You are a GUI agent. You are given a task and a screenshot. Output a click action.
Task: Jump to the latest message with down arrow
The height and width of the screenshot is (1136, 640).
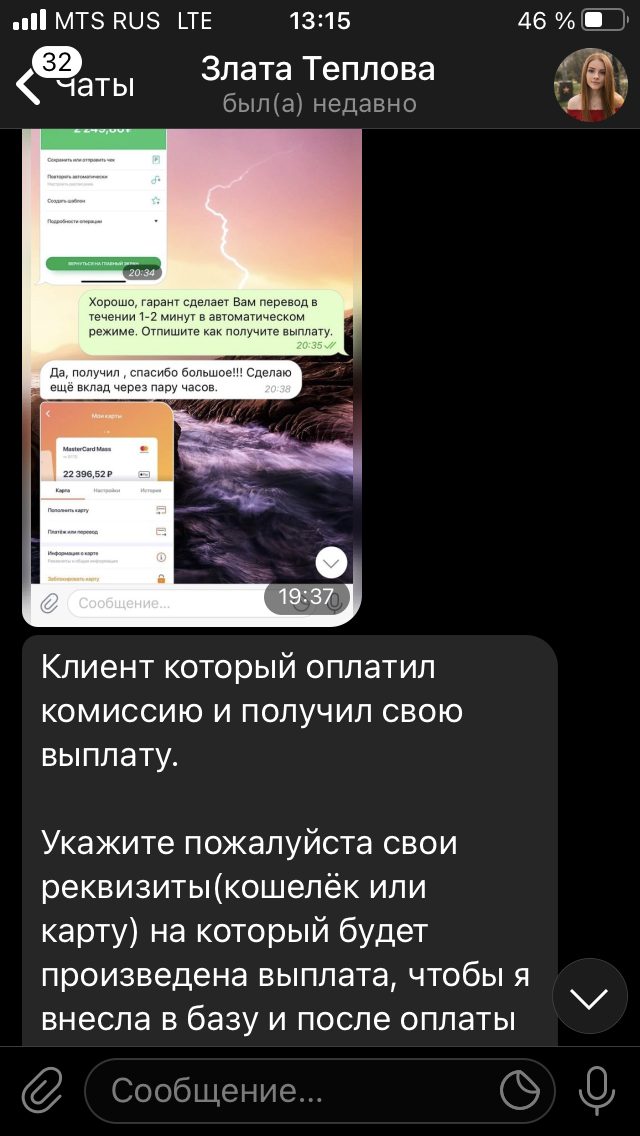point(590,998)
